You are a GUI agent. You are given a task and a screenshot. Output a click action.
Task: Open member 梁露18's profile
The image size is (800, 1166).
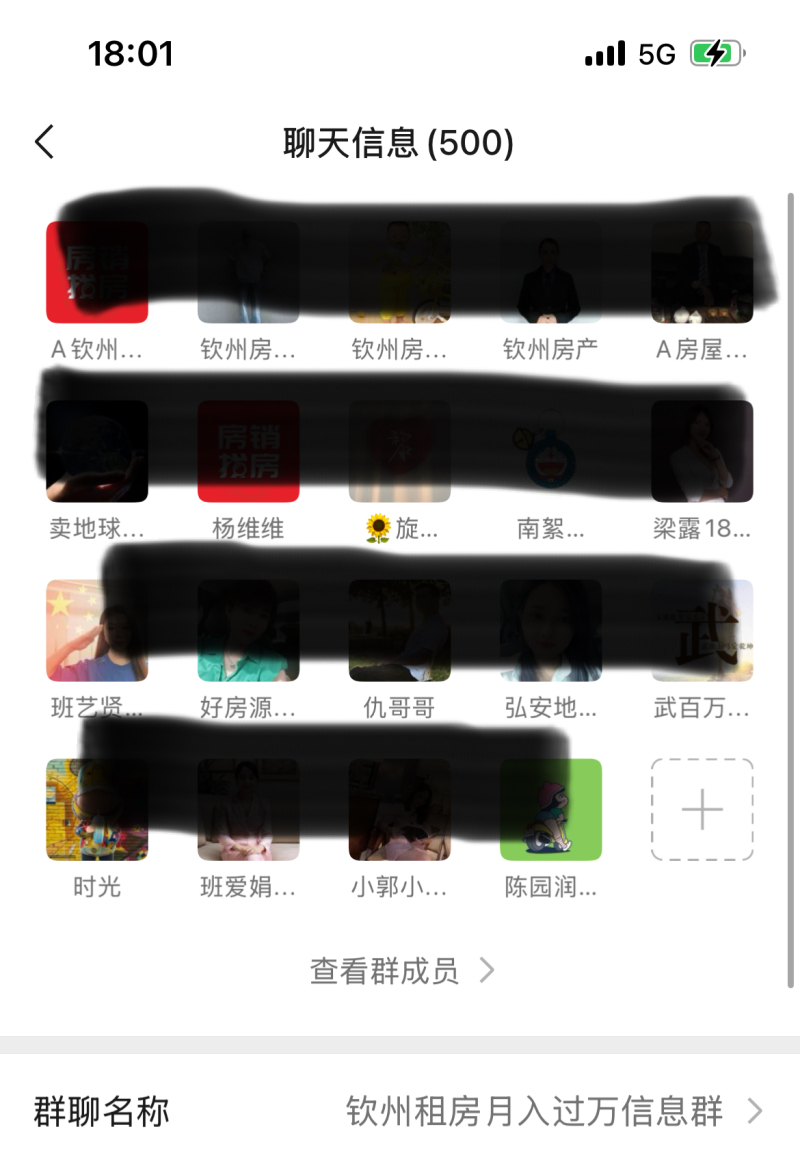tap(701, 452)
